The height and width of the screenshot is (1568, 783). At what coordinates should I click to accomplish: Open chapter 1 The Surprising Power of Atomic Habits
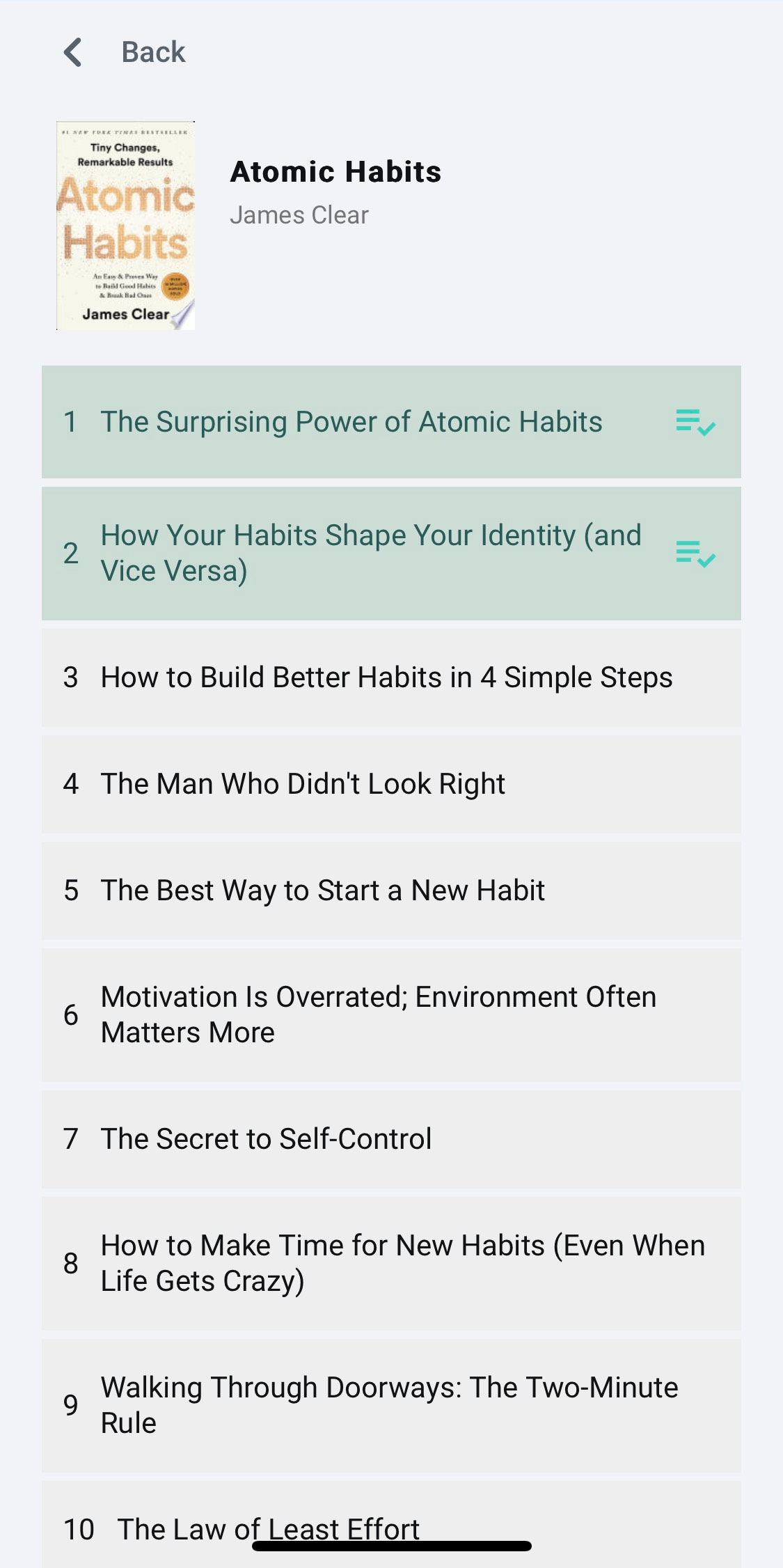[x=351, y=422]
